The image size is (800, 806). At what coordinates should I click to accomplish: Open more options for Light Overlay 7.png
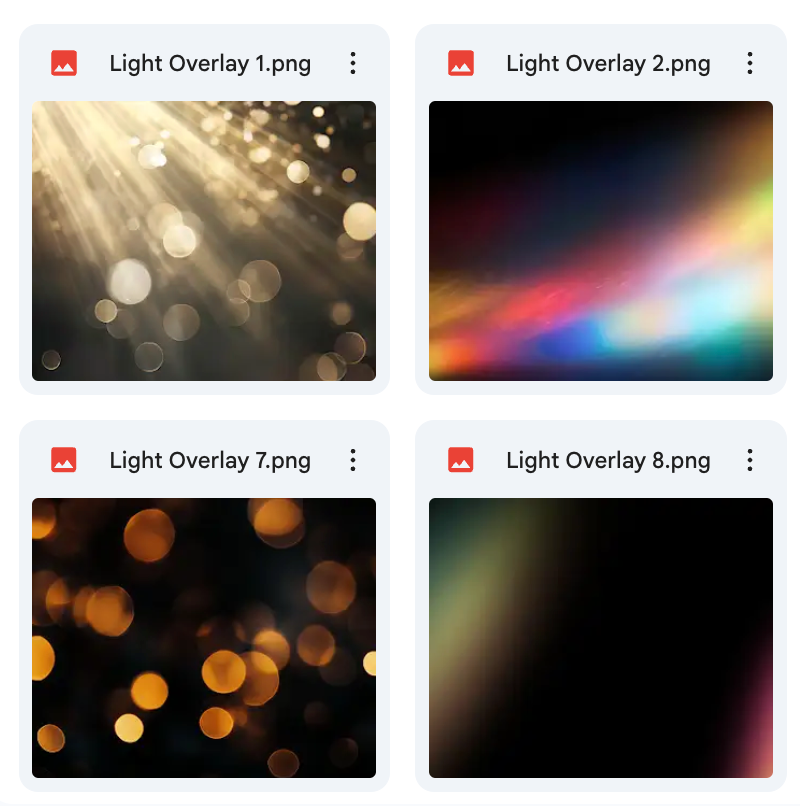[x=352, y=461]
